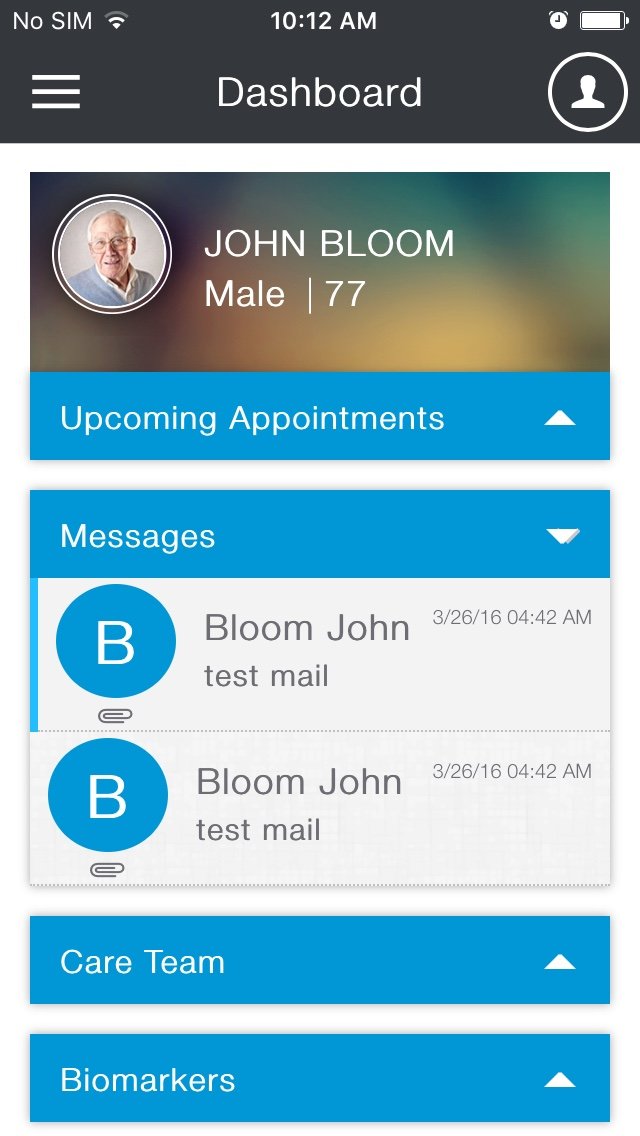Screen dimensions: 640x1136
Task: Open the highlighted Bloom John message
Action: 320,652
